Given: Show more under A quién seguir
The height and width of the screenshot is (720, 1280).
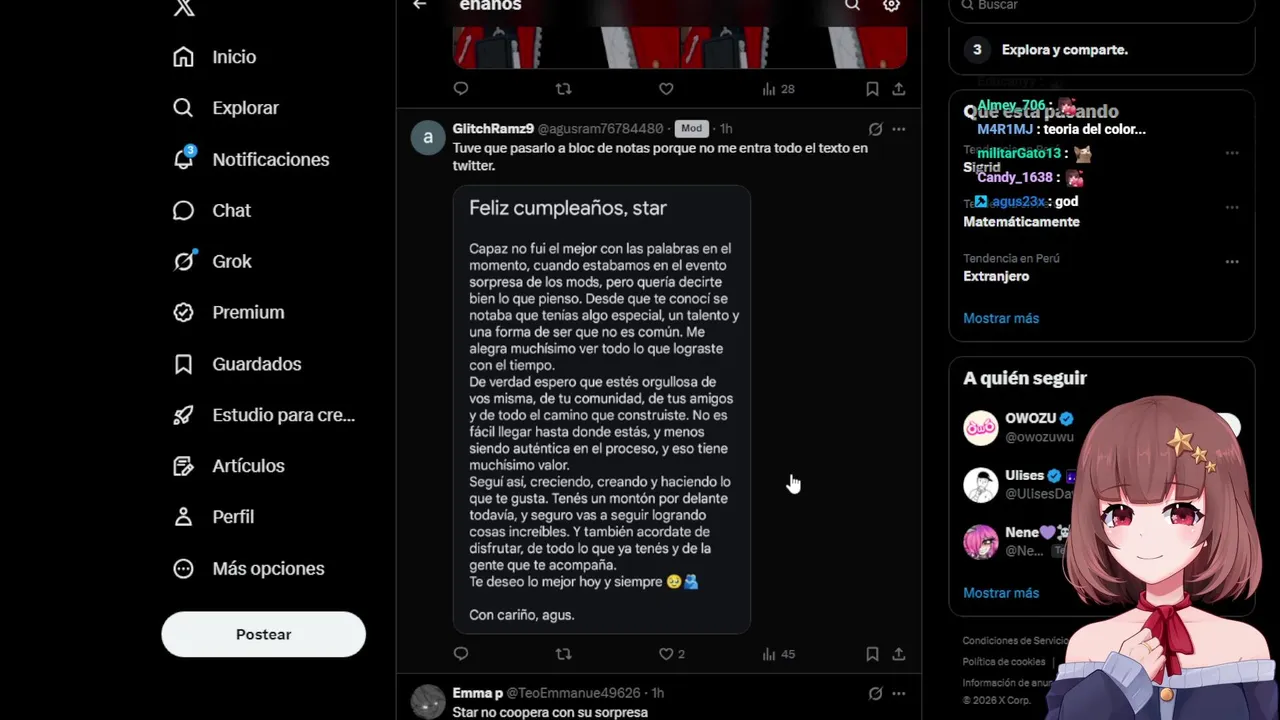Looking at the screenshot, I should [1001, 593].
